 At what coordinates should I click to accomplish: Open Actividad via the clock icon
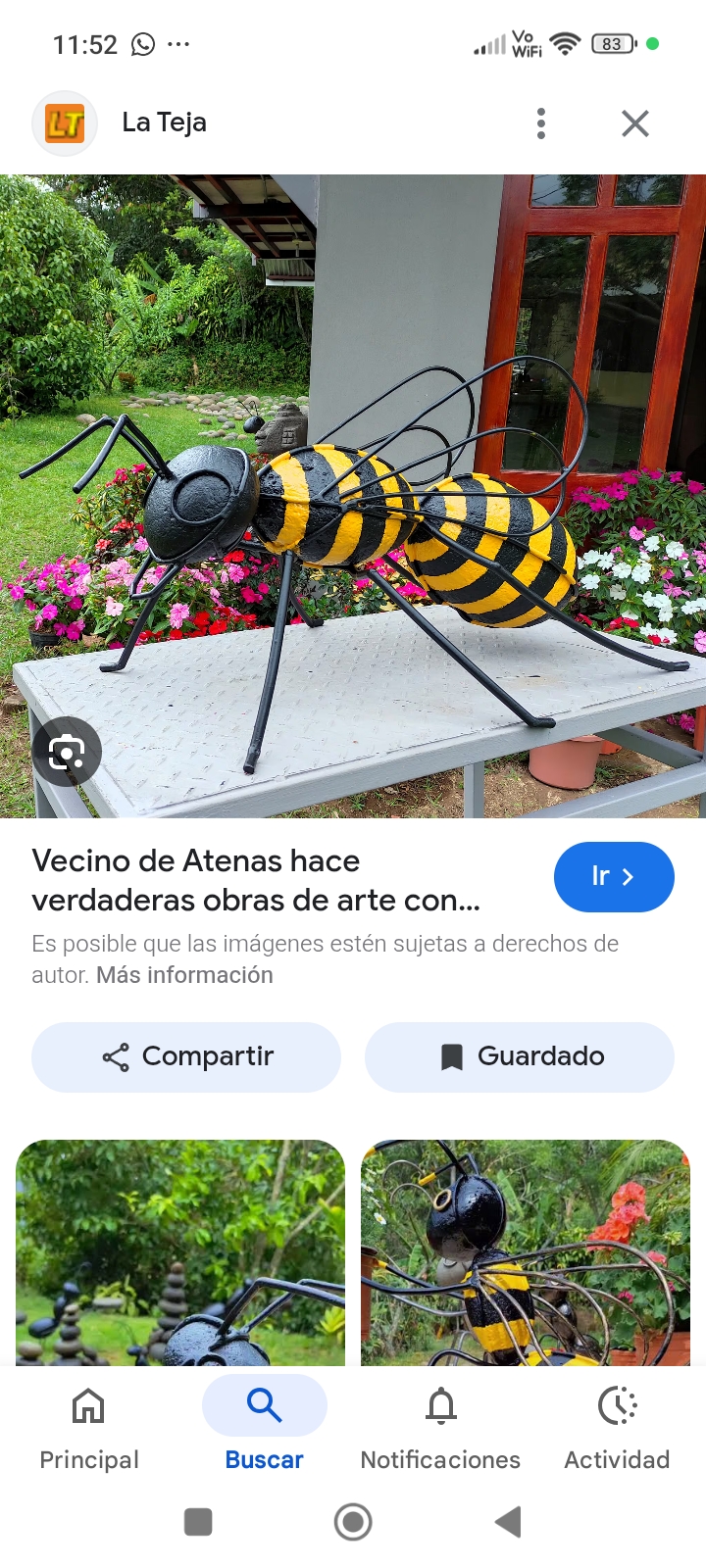(x=616, y=1405)
